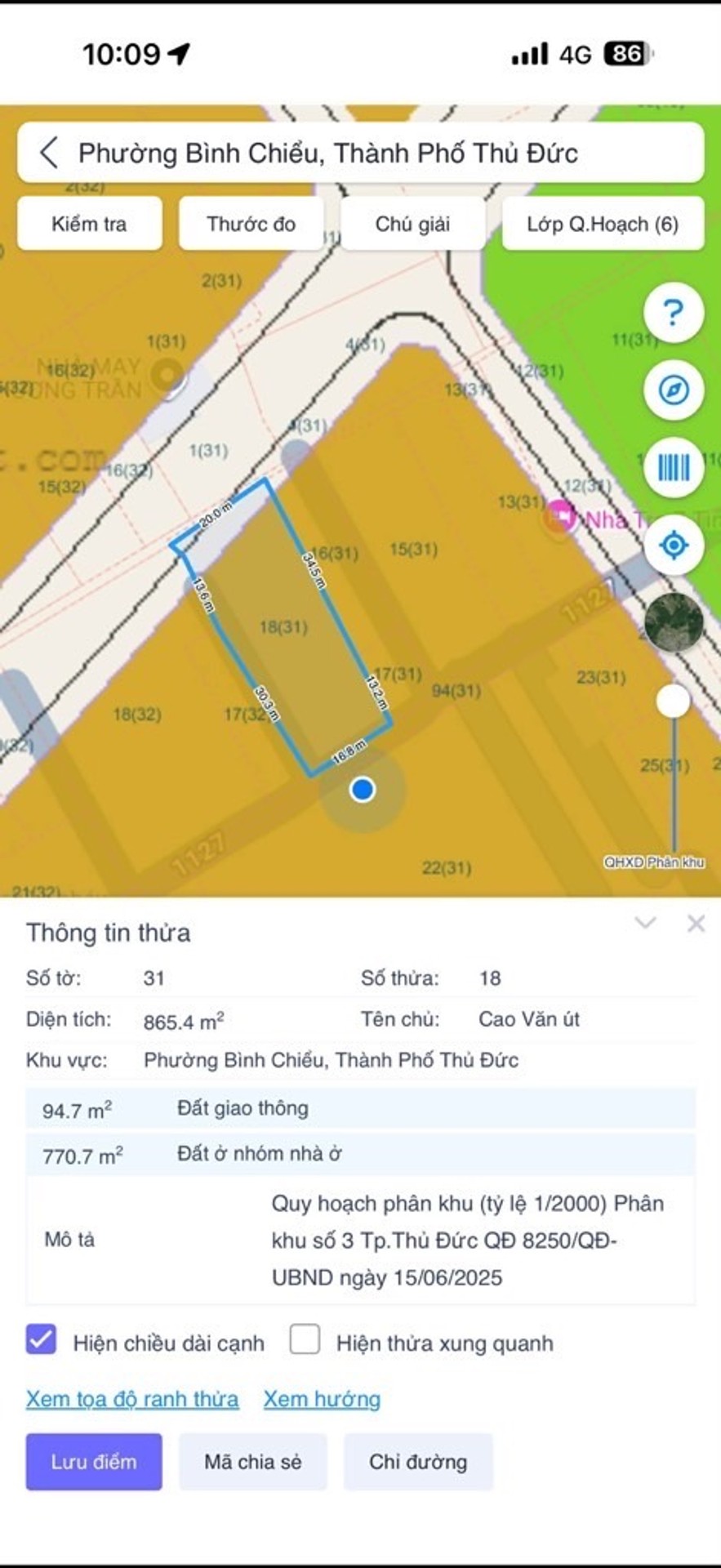The image size is (721, 1568).
Task: Open the Xem hướng link
Action: (322, 1399)
